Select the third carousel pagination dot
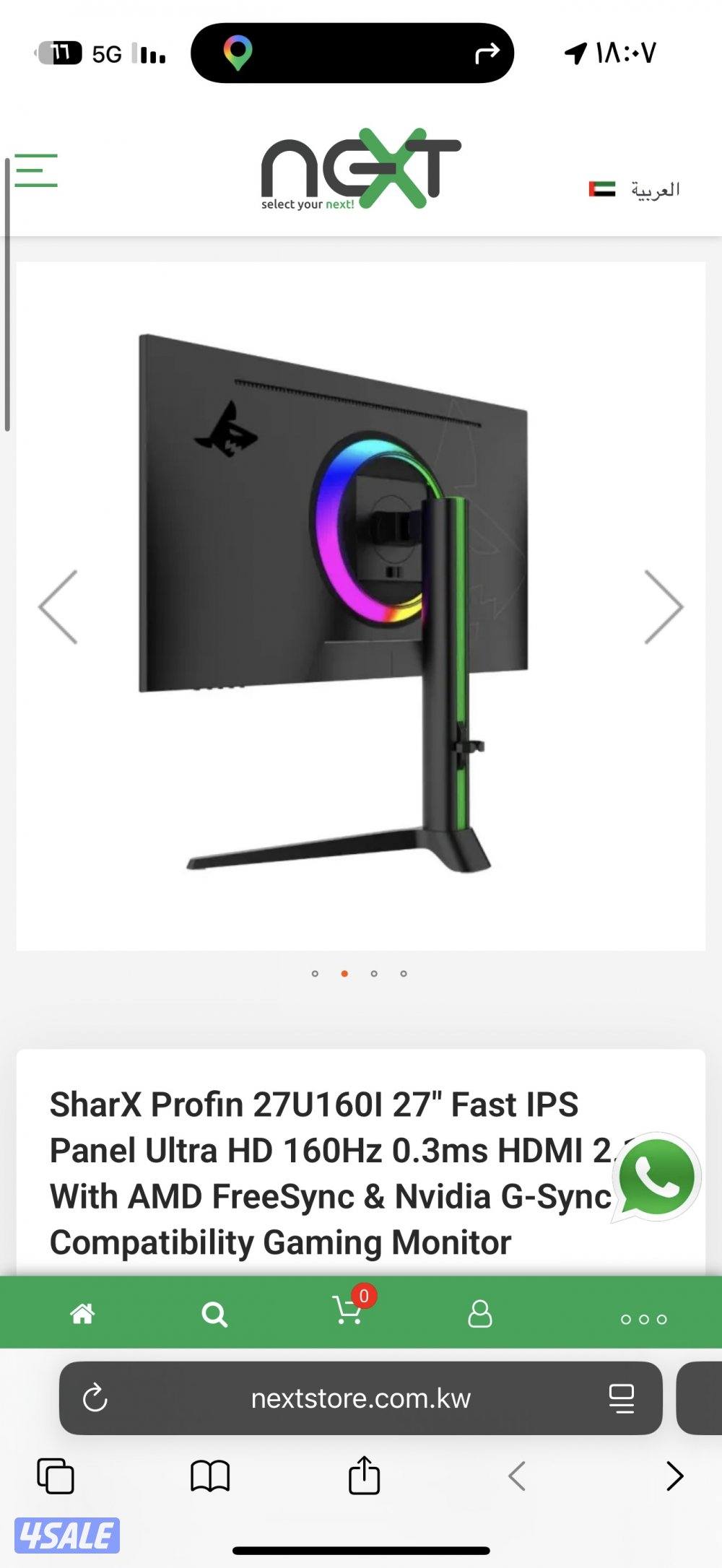This screenshot has width=722, height=1568. pos(374,974)
